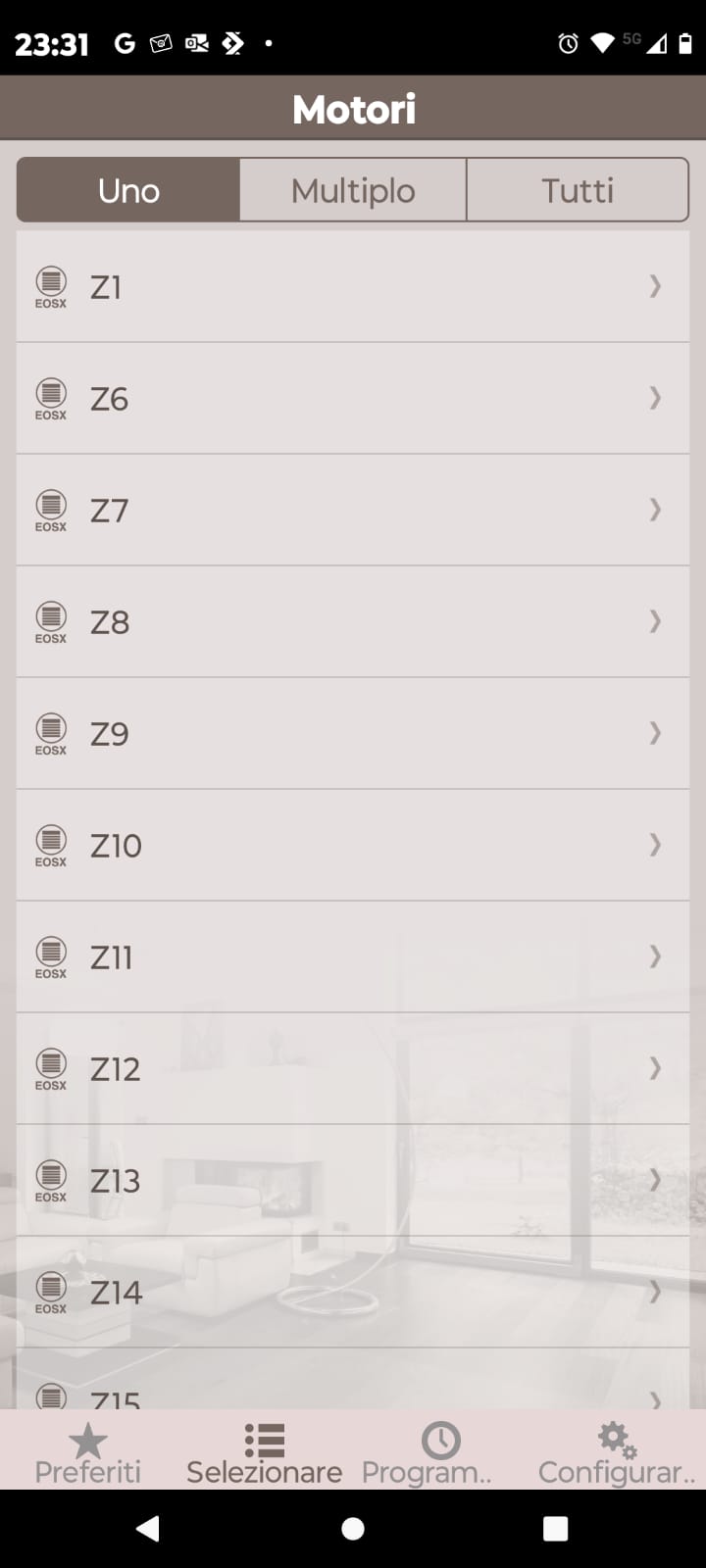Viewport: 706px width, 1568px height.
Task: Tap the system back button
Action: (148, 1529)
